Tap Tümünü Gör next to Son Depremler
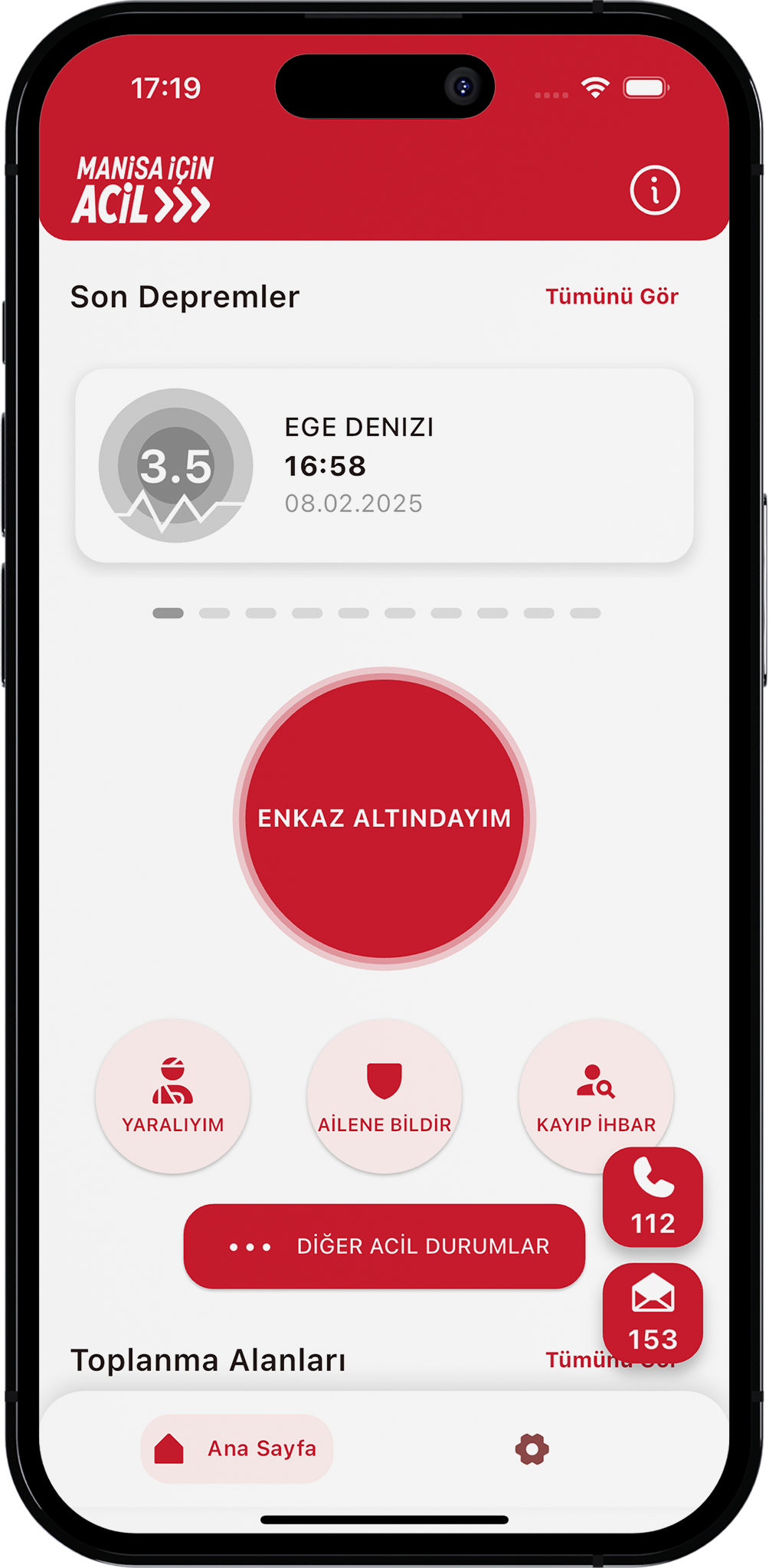Screen dimensions: 769x1568 (x=611, y=297)
